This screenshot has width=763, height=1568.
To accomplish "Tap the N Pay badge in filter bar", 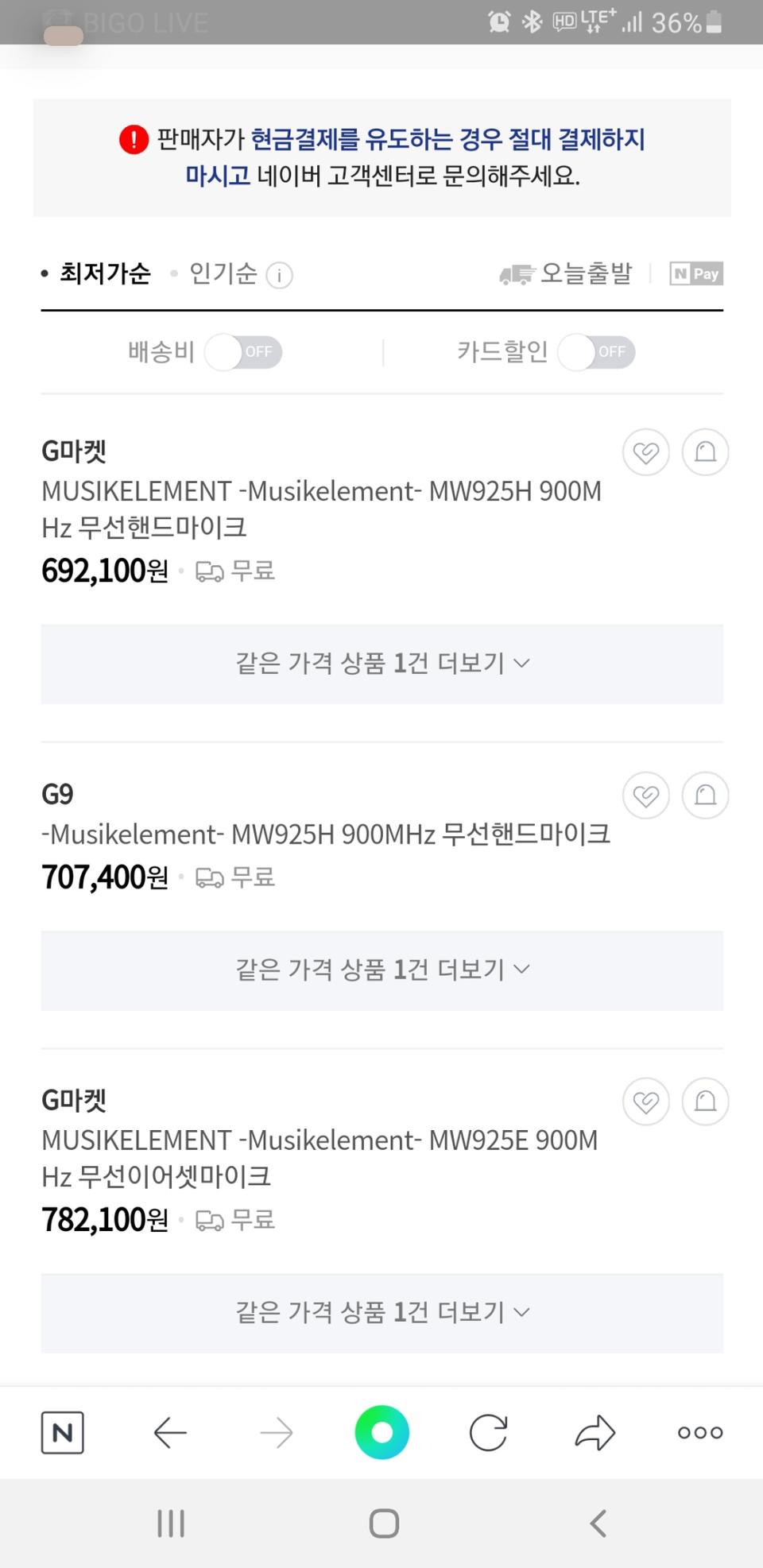I will point(695,273).
